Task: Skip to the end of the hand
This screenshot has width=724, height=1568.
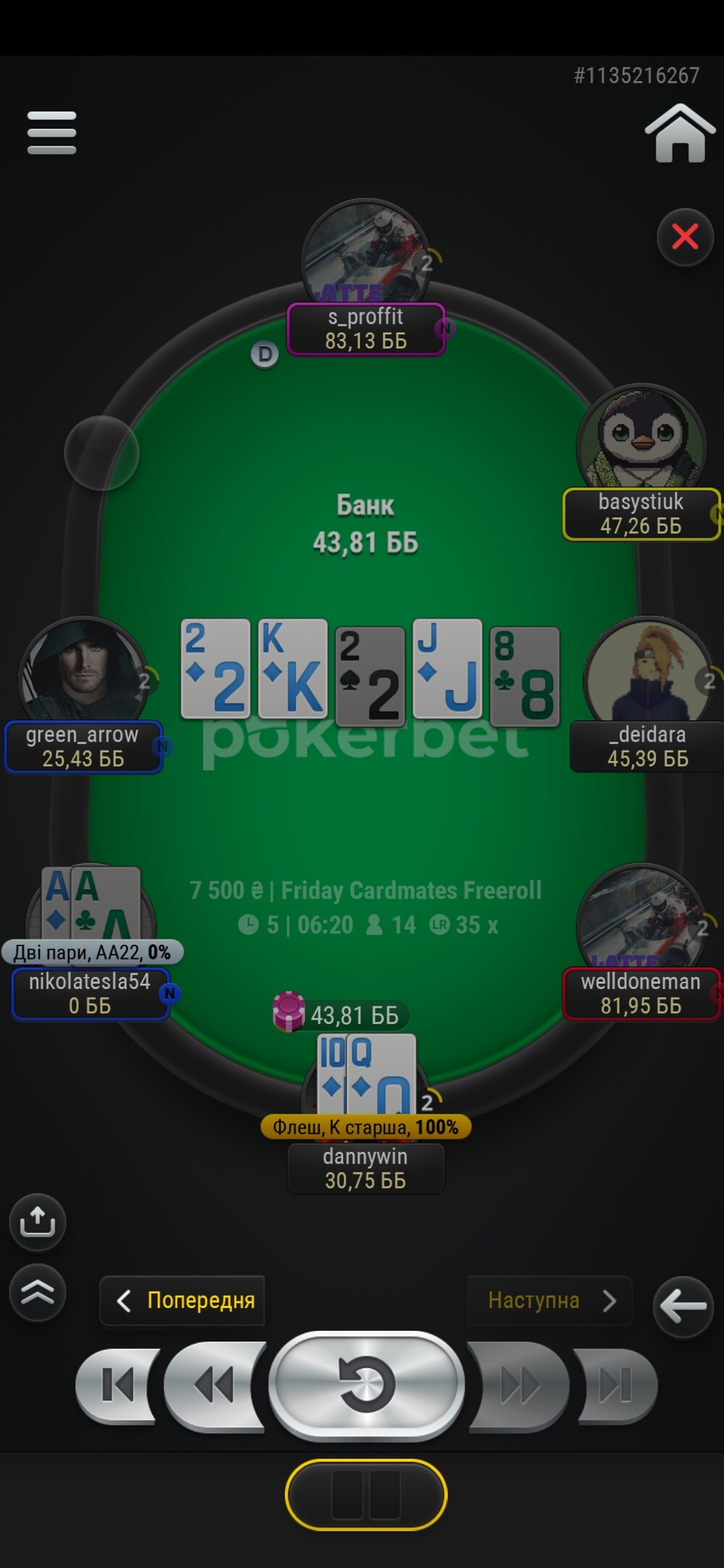Action: point(615,1385)
